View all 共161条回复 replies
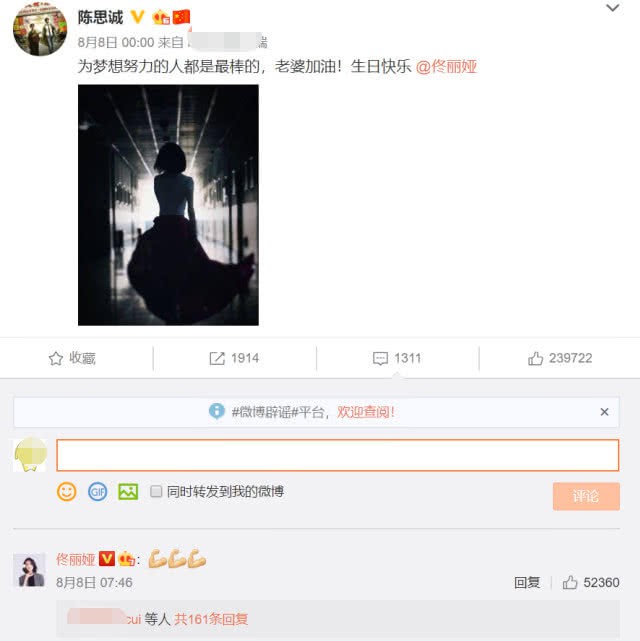Image resolution: width=640 pixels, height=641 pixels. [x=211, y=619]
